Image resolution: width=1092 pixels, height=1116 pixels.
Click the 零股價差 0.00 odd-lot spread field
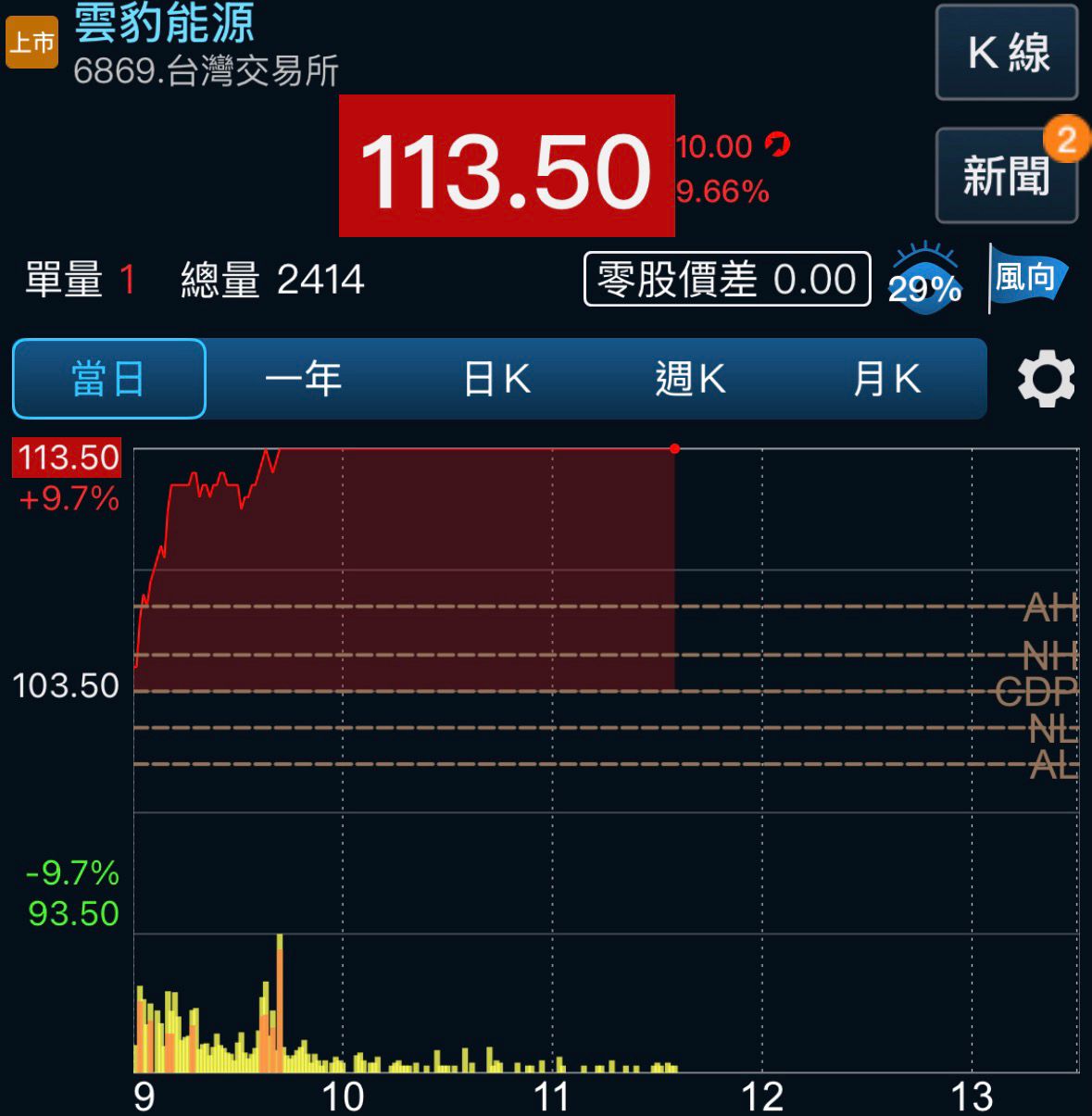tap(725, 280)
